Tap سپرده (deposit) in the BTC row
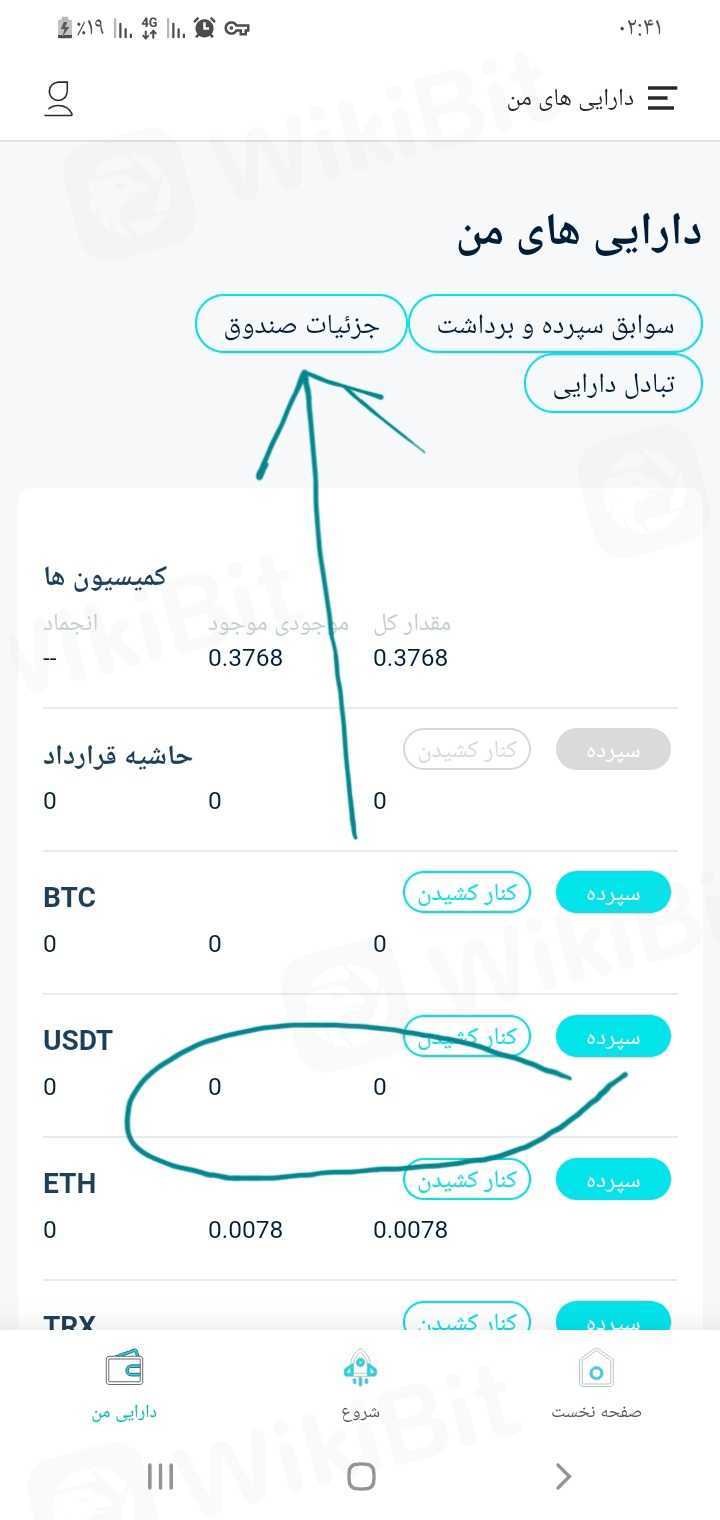720x1520 pixels. coord(612,892)
